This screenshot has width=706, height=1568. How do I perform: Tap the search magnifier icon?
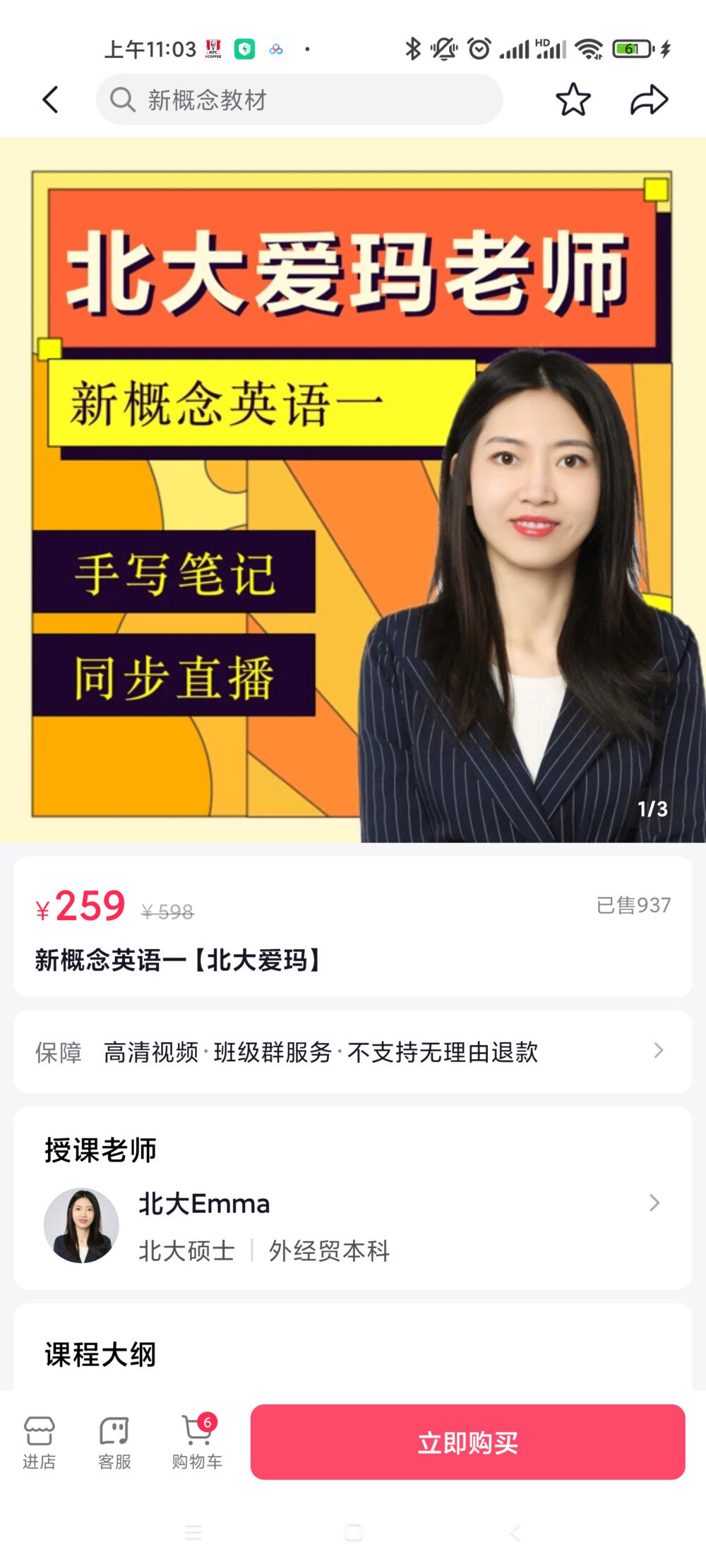click(x=123, y=99)
